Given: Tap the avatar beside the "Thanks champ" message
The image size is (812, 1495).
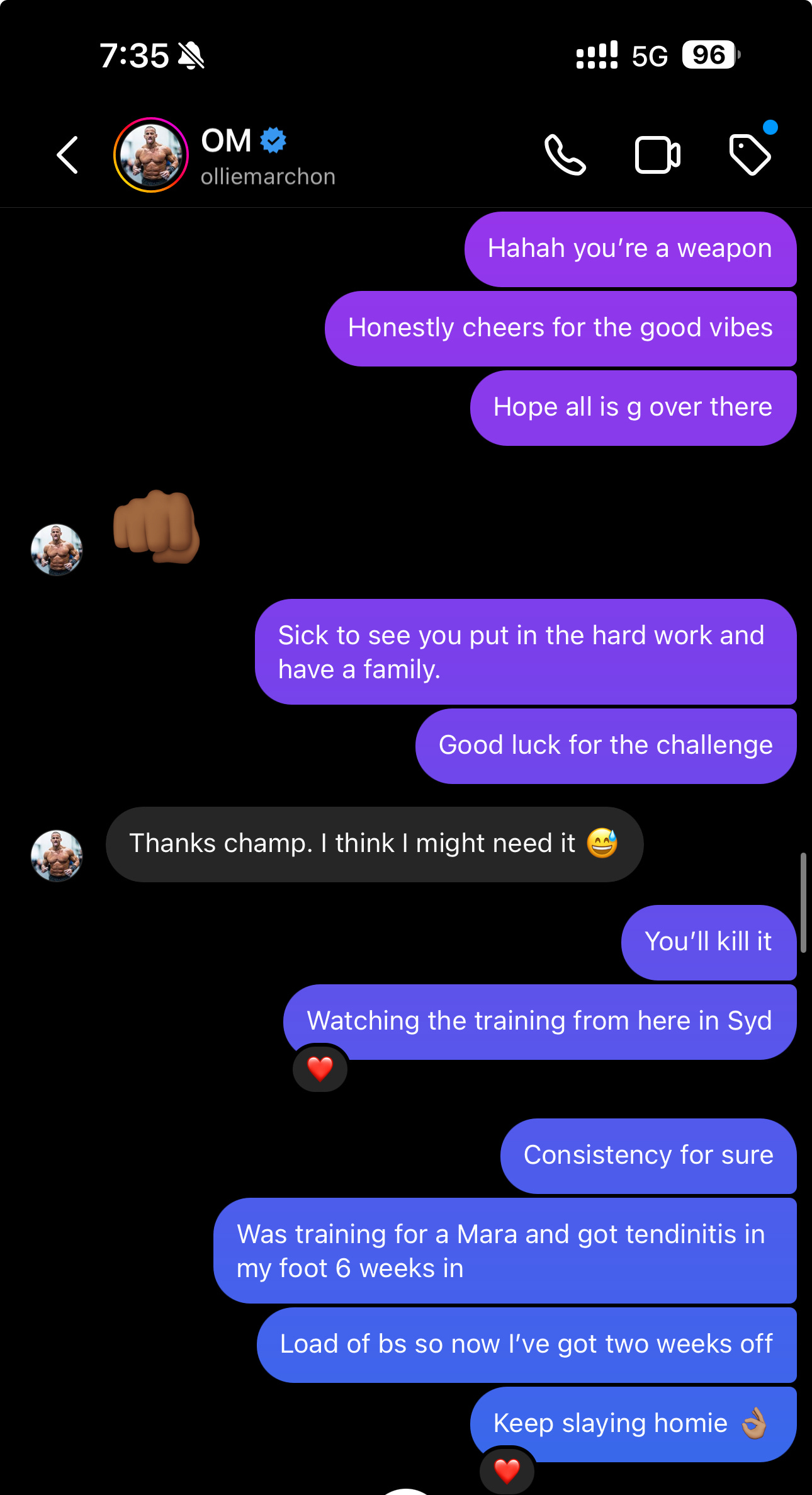Looking at the screenshot, I should [x=57, y=856].
